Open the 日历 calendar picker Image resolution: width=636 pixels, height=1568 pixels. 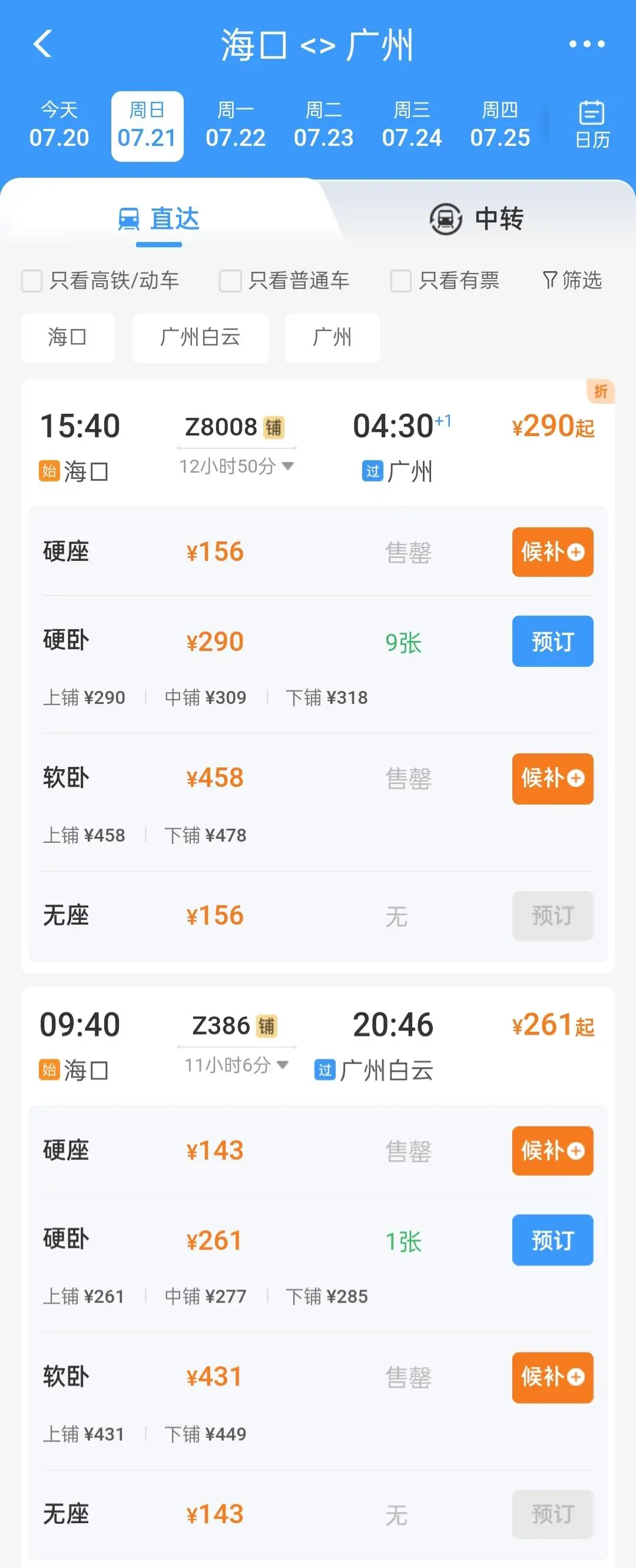click(x=592, y=125)
